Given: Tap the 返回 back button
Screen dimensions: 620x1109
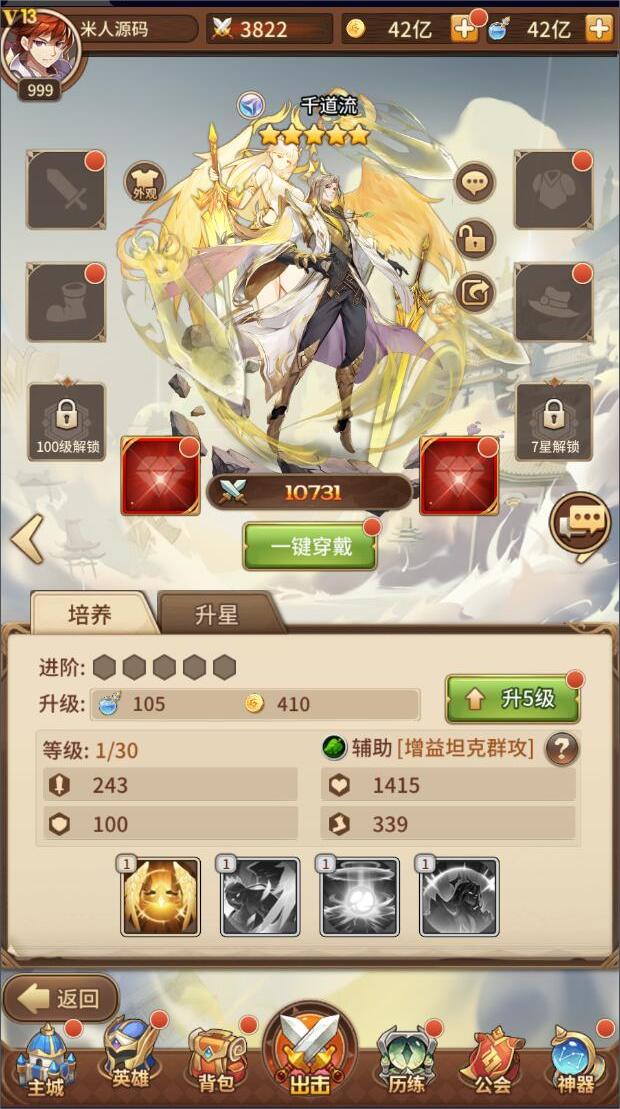Looking at the screenshot, I should tap(61, 997).
